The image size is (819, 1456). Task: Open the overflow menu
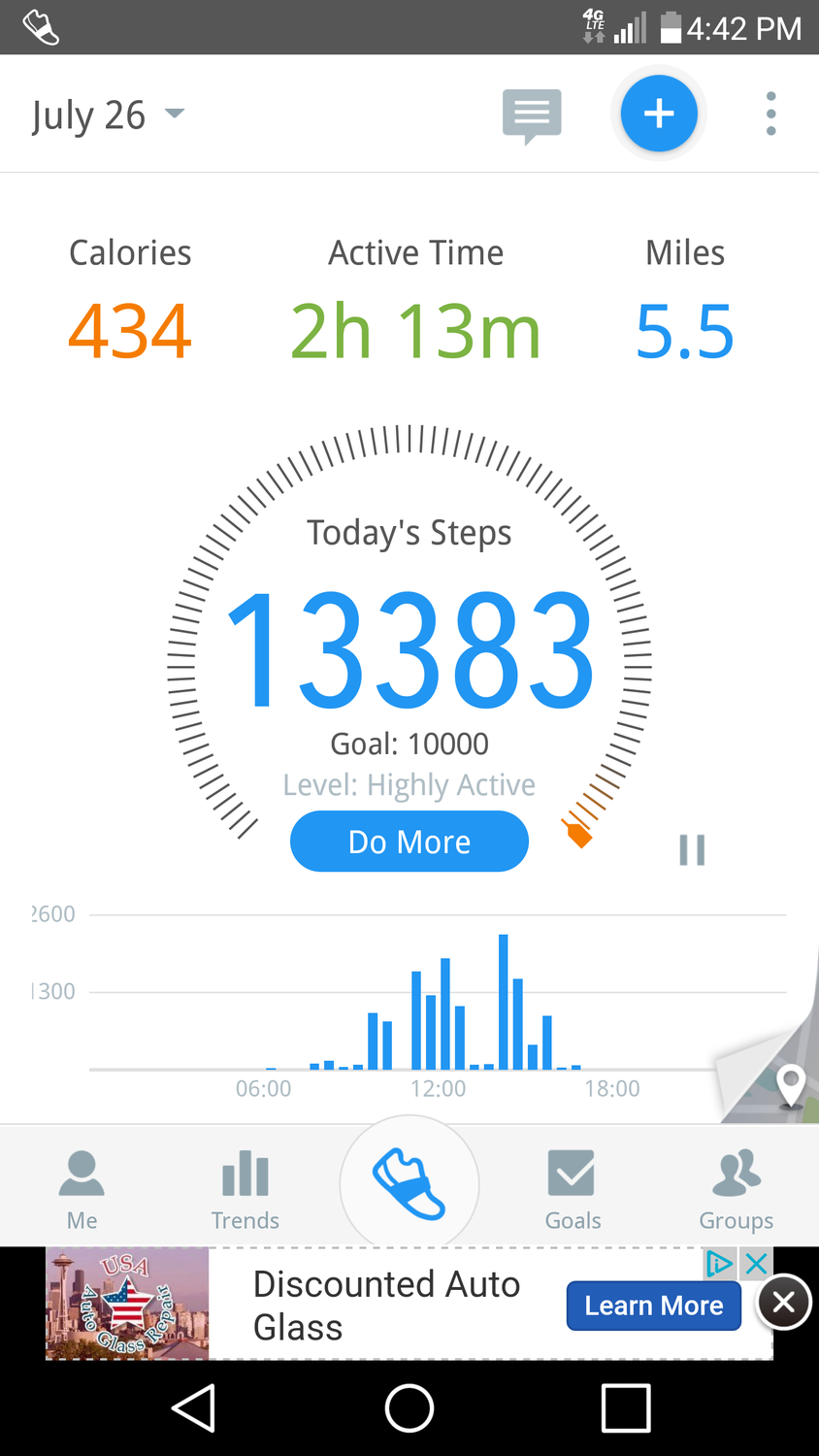pyautogui.click(x=770, y=114)
